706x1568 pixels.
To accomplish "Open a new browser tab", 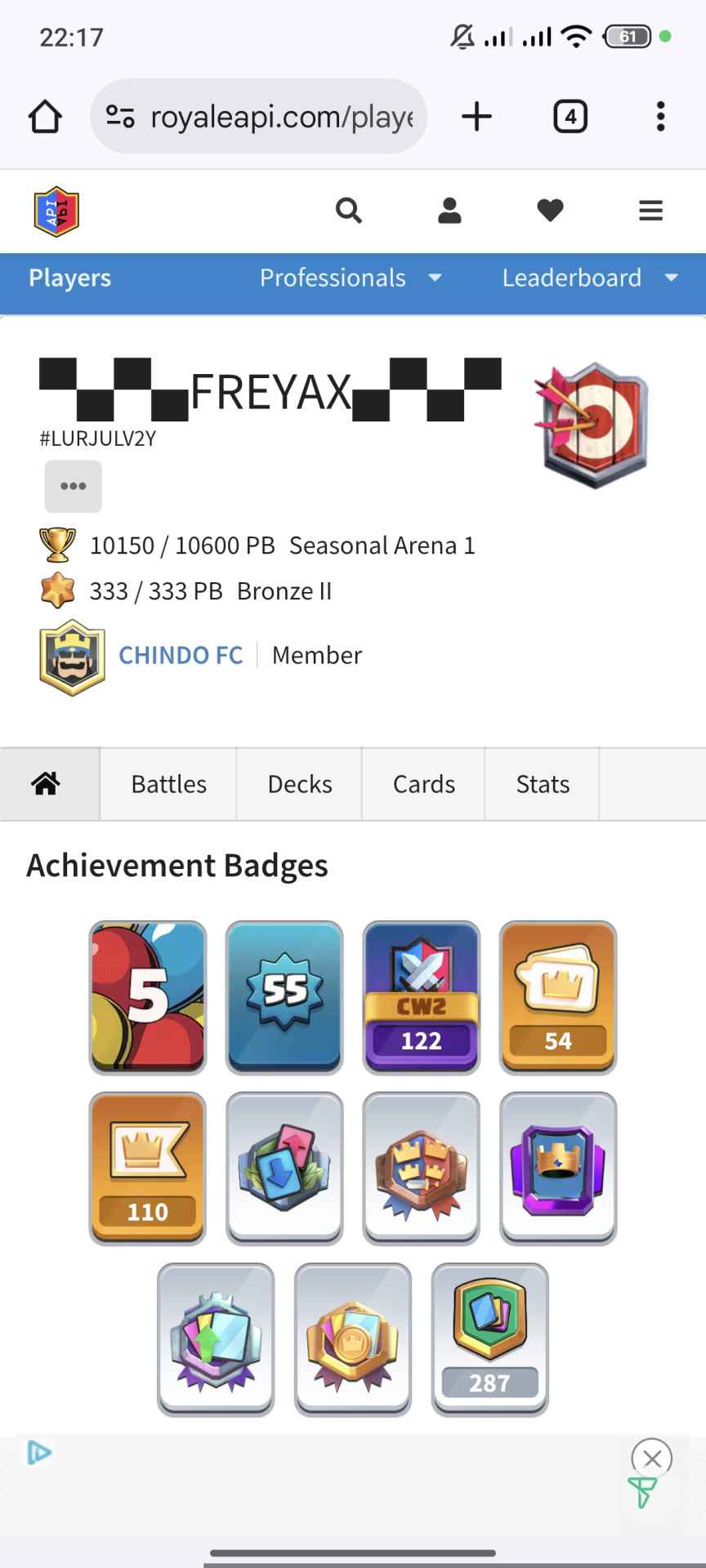I will coord(476,117).
